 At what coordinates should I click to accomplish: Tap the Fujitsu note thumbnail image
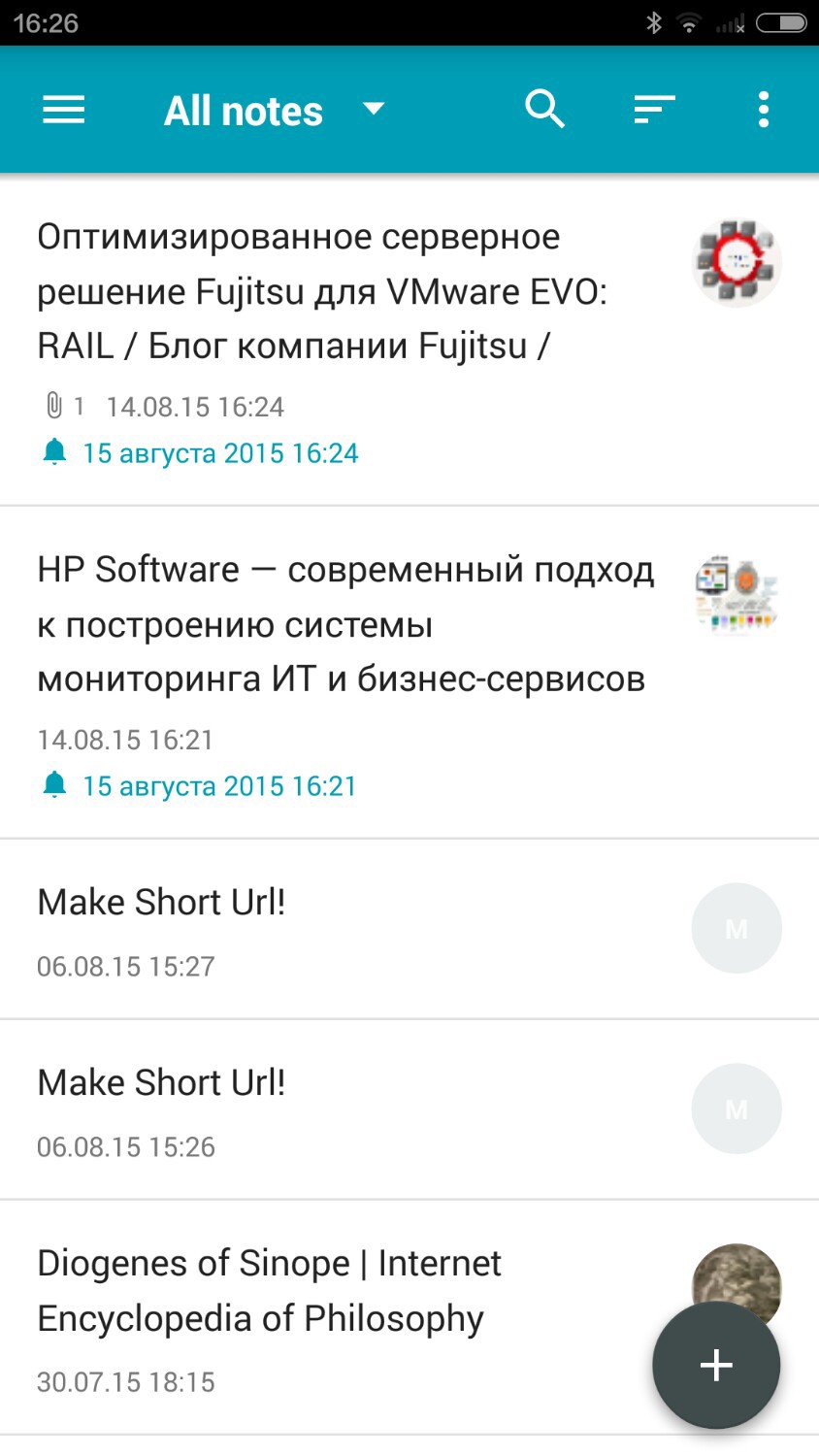point(736,260)
